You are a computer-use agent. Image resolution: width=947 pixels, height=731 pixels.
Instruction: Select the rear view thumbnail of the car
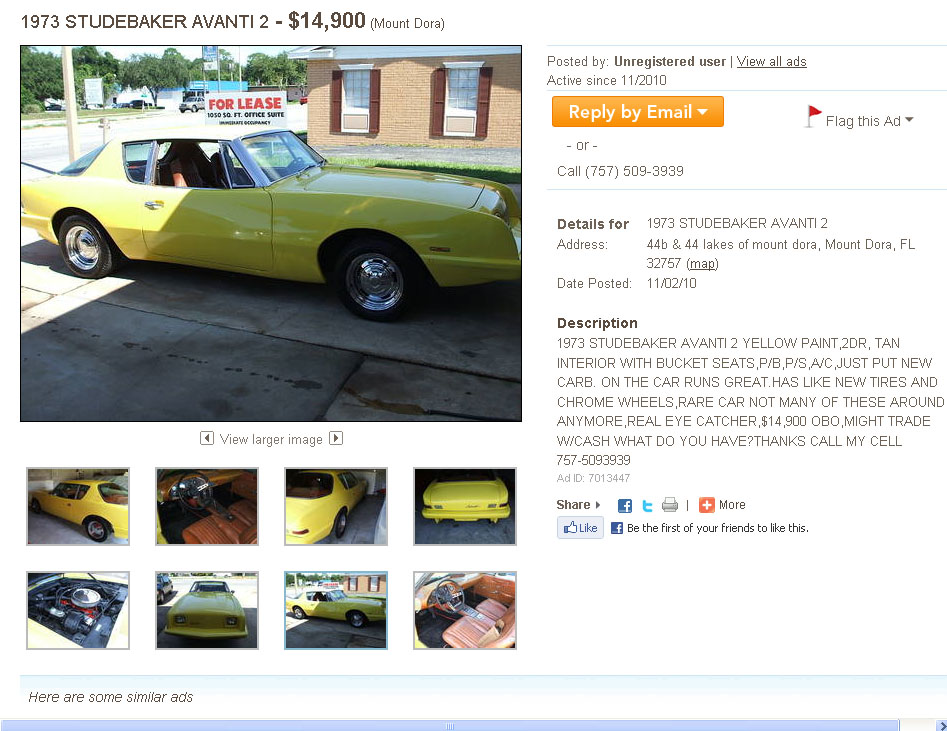465,506
